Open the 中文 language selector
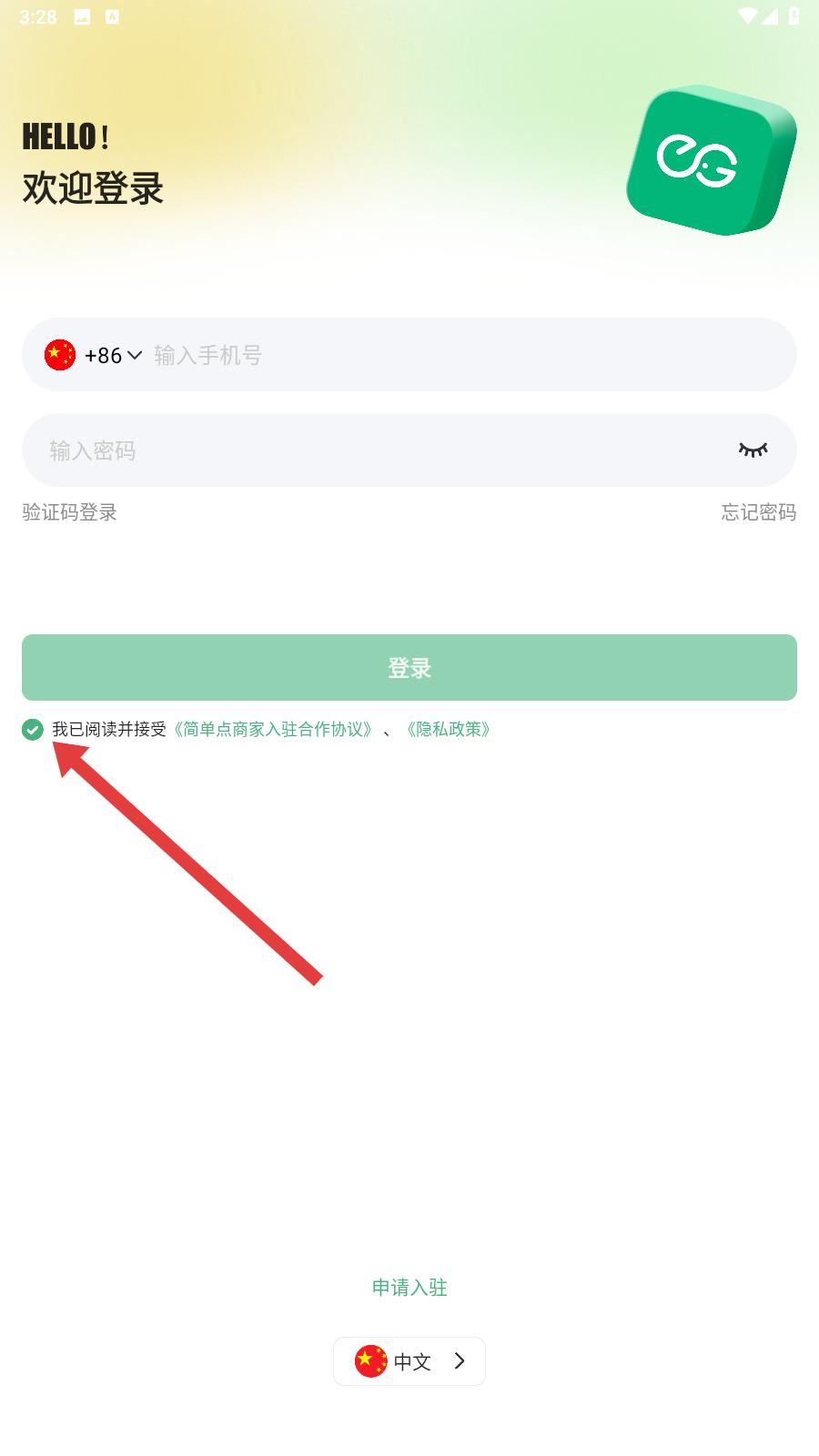This screenshot has width=819, height=1456. tap(409, 1361)
